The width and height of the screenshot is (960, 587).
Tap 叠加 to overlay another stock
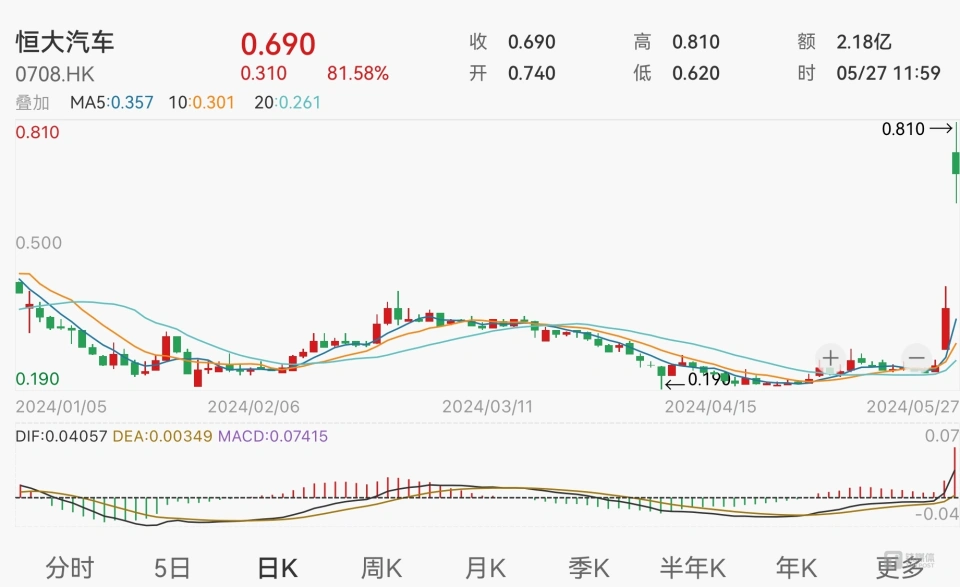pyautogui.click(x=32, y=103)
